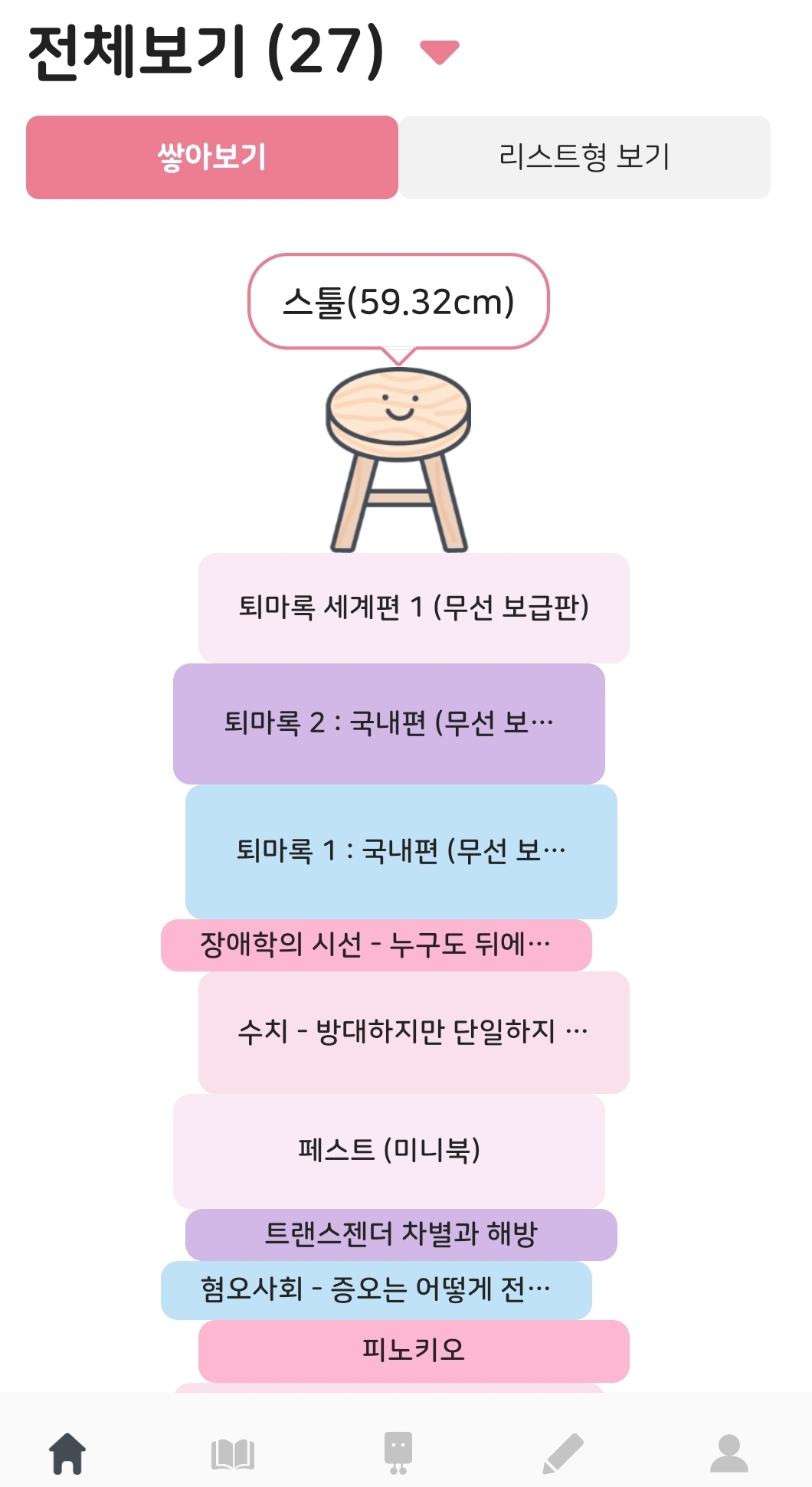The image size is (812, 1487).
Task: Open the character icon tab
Action: tap(398, 1453)
